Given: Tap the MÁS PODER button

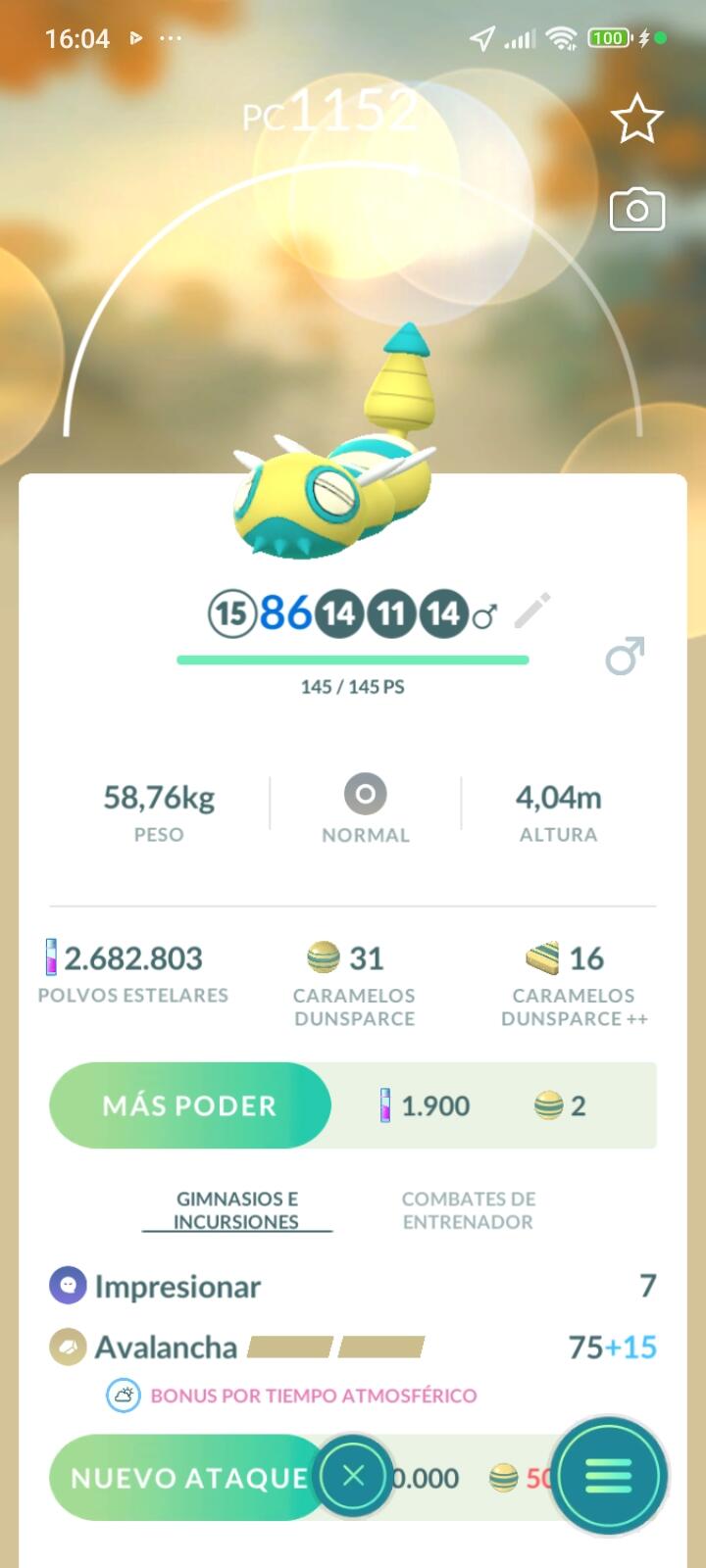Looking at the screenshot, I should point(190,1105).
